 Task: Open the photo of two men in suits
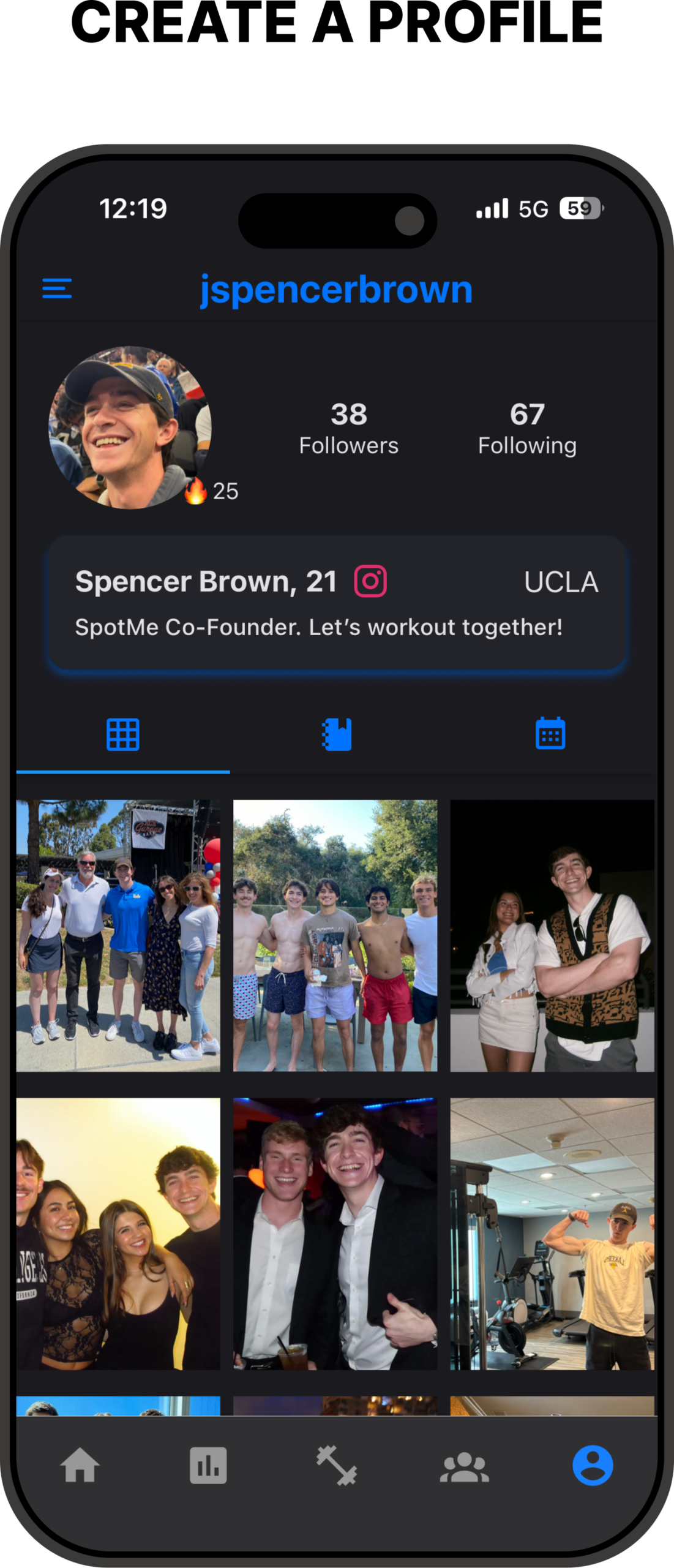[x=335, y=1234]
